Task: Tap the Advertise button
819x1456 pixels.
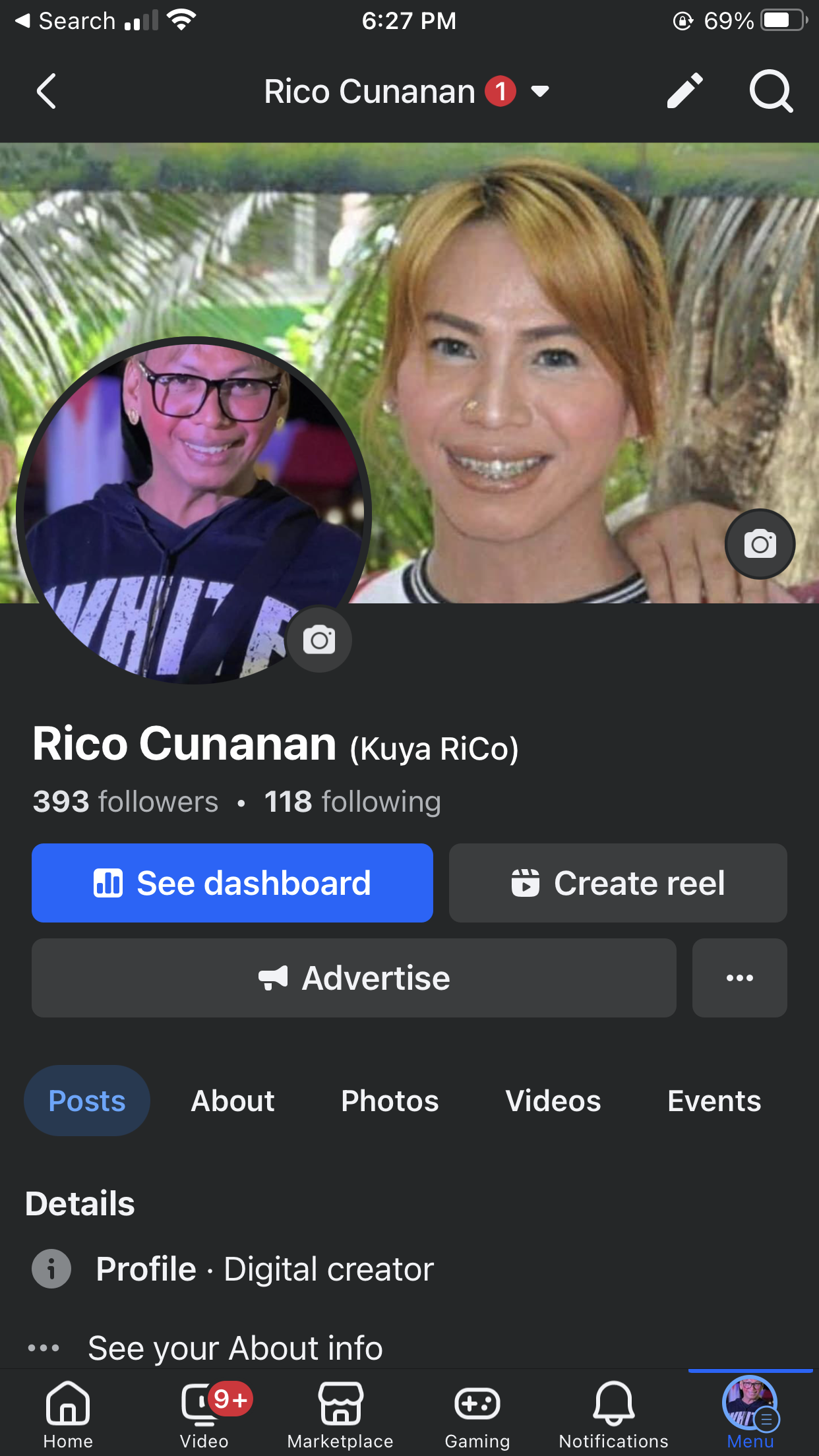Action: click(354, 978)
